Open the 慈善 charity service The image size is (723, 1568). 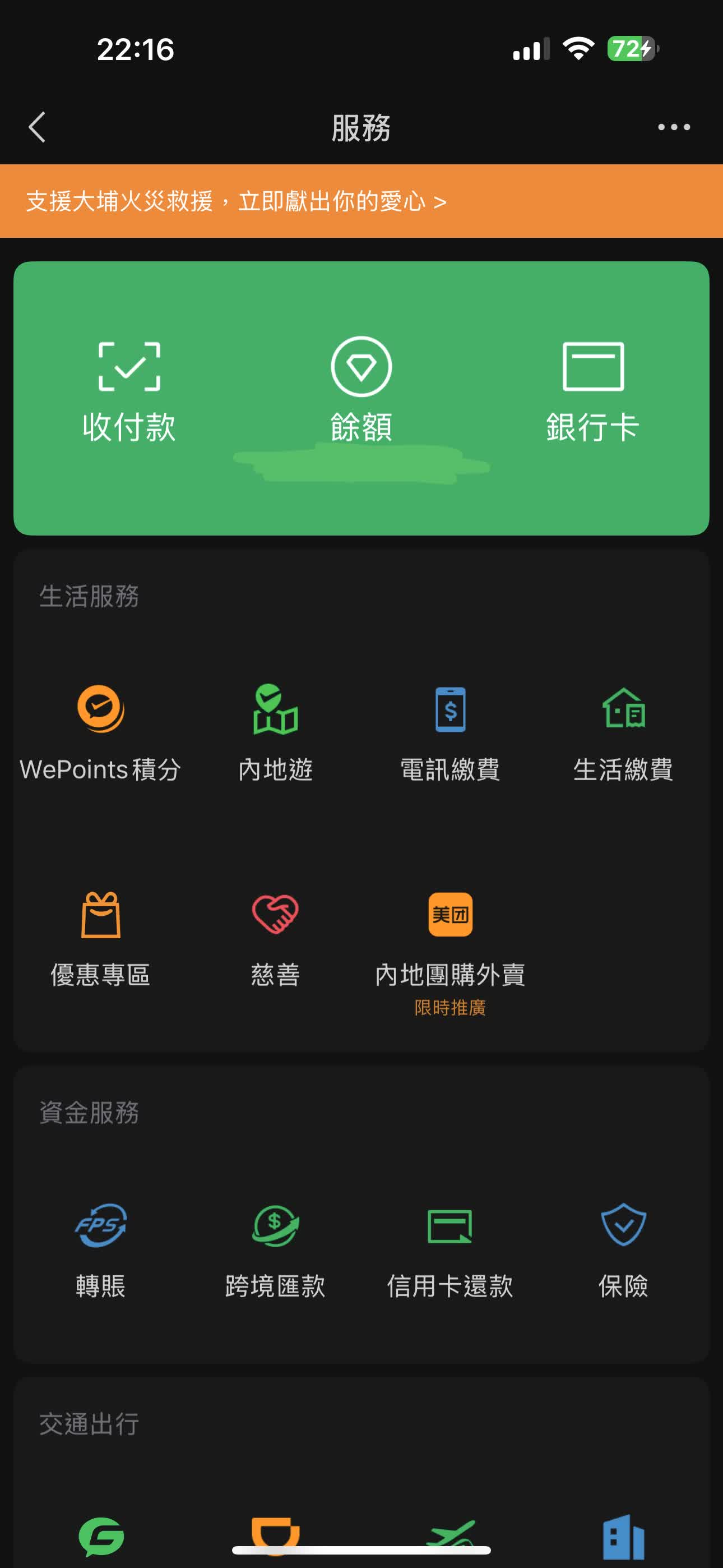(275, 938)
